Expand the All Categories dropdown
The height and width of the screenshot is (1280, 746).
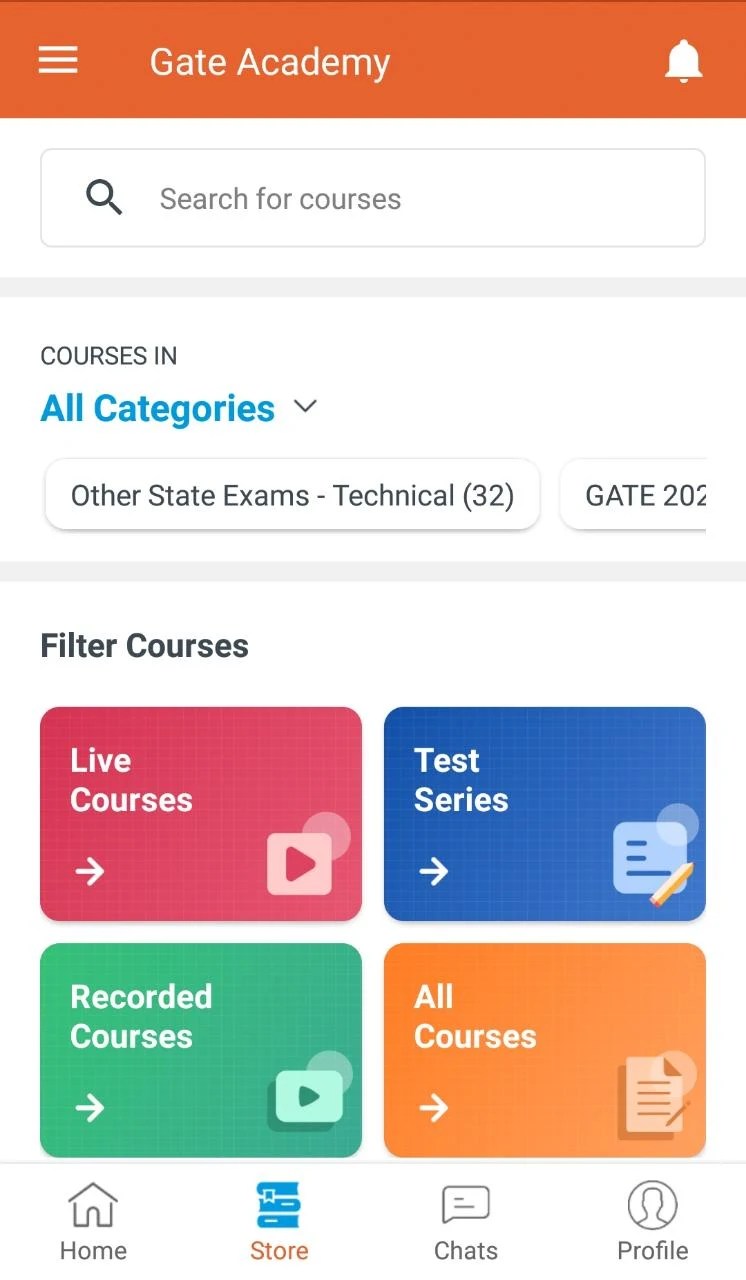(x=179, y=408)
